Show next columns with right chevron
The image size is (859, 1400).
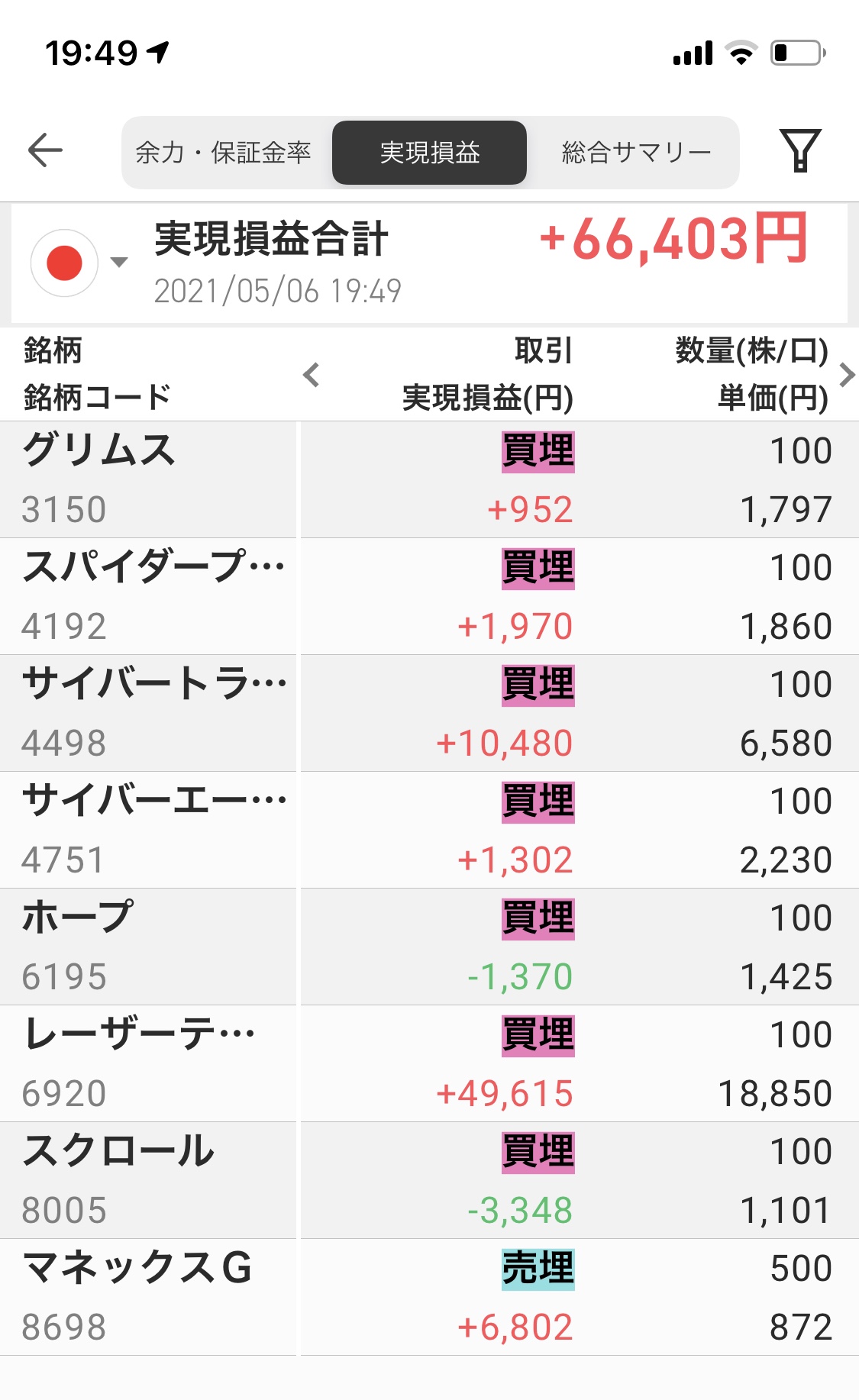point(846,375)
